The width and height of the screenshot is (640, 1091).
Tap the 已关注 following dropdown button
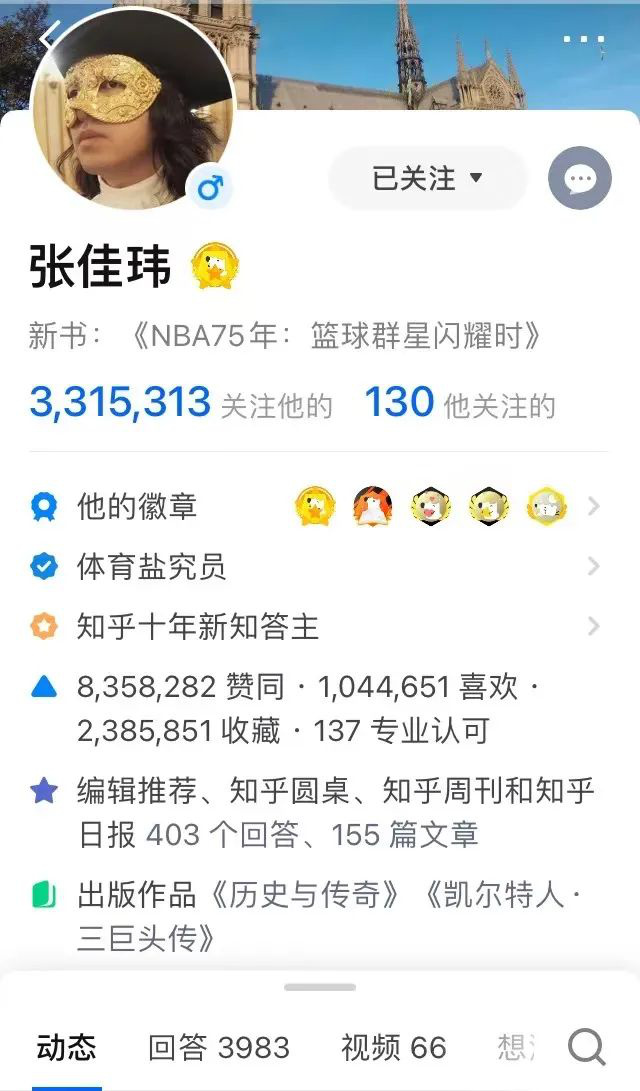point(427,178)
